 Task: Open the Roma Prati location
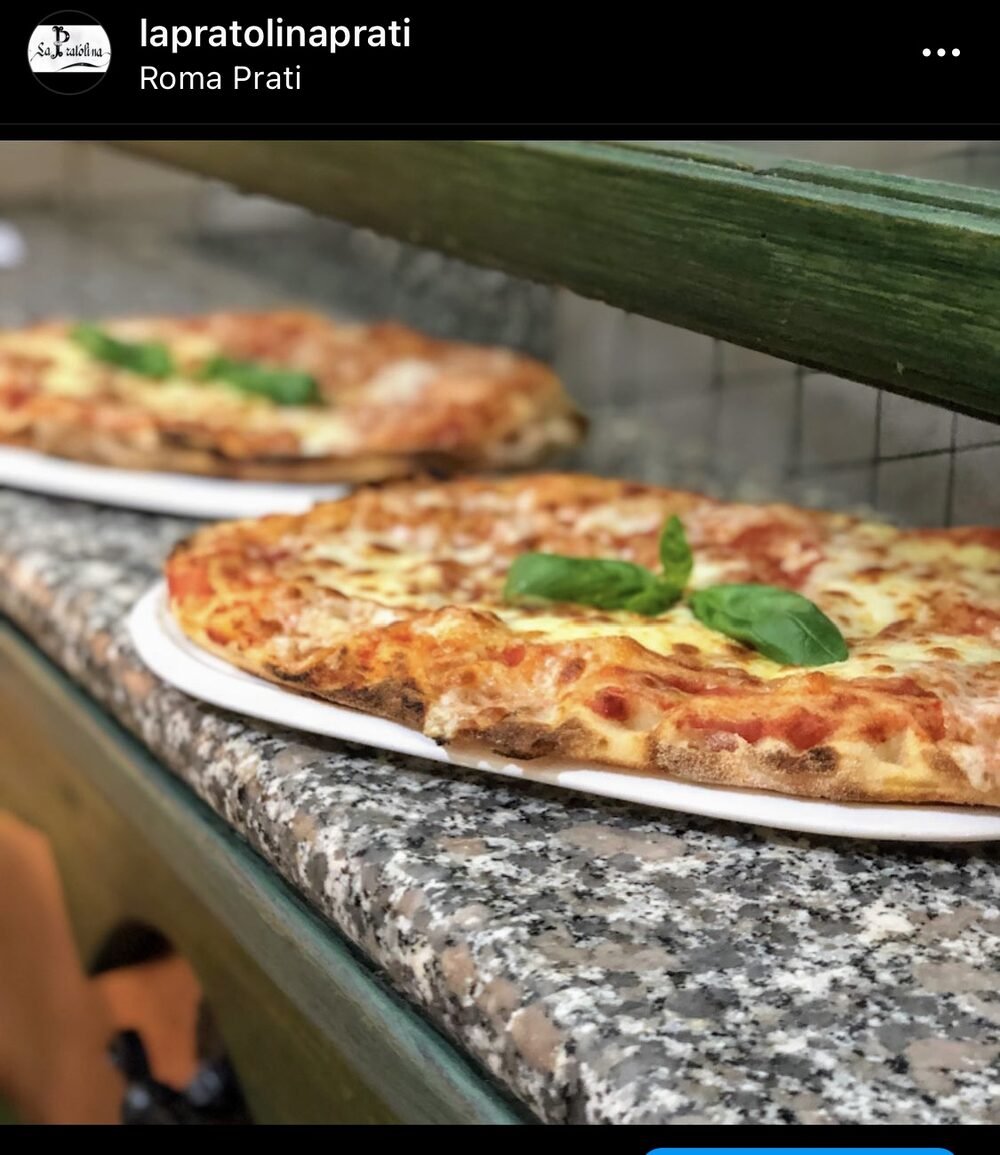point(220,78)
